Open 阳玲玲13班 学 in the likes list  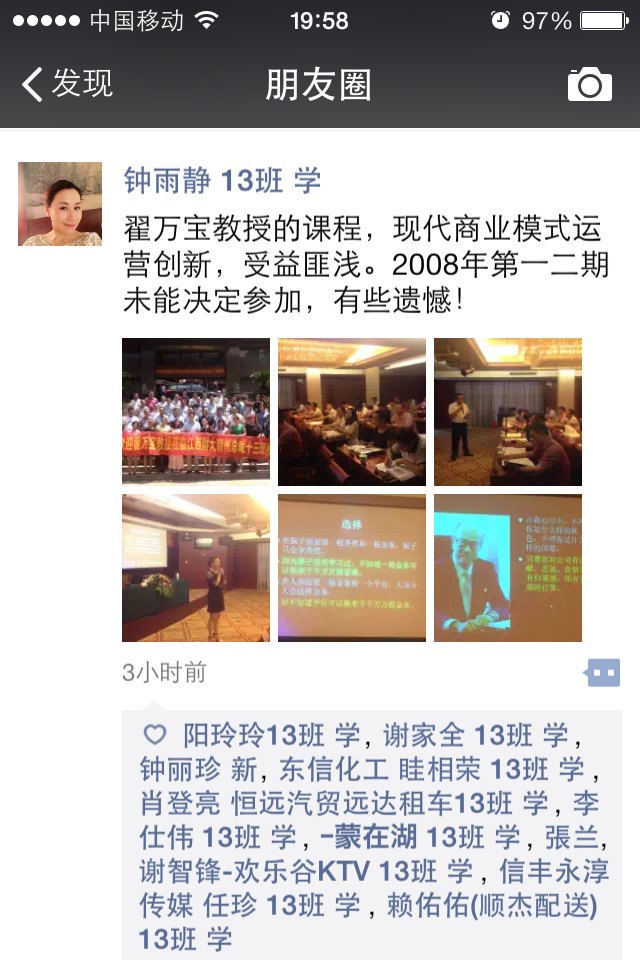pyautogui.click(x=272, y=736)
